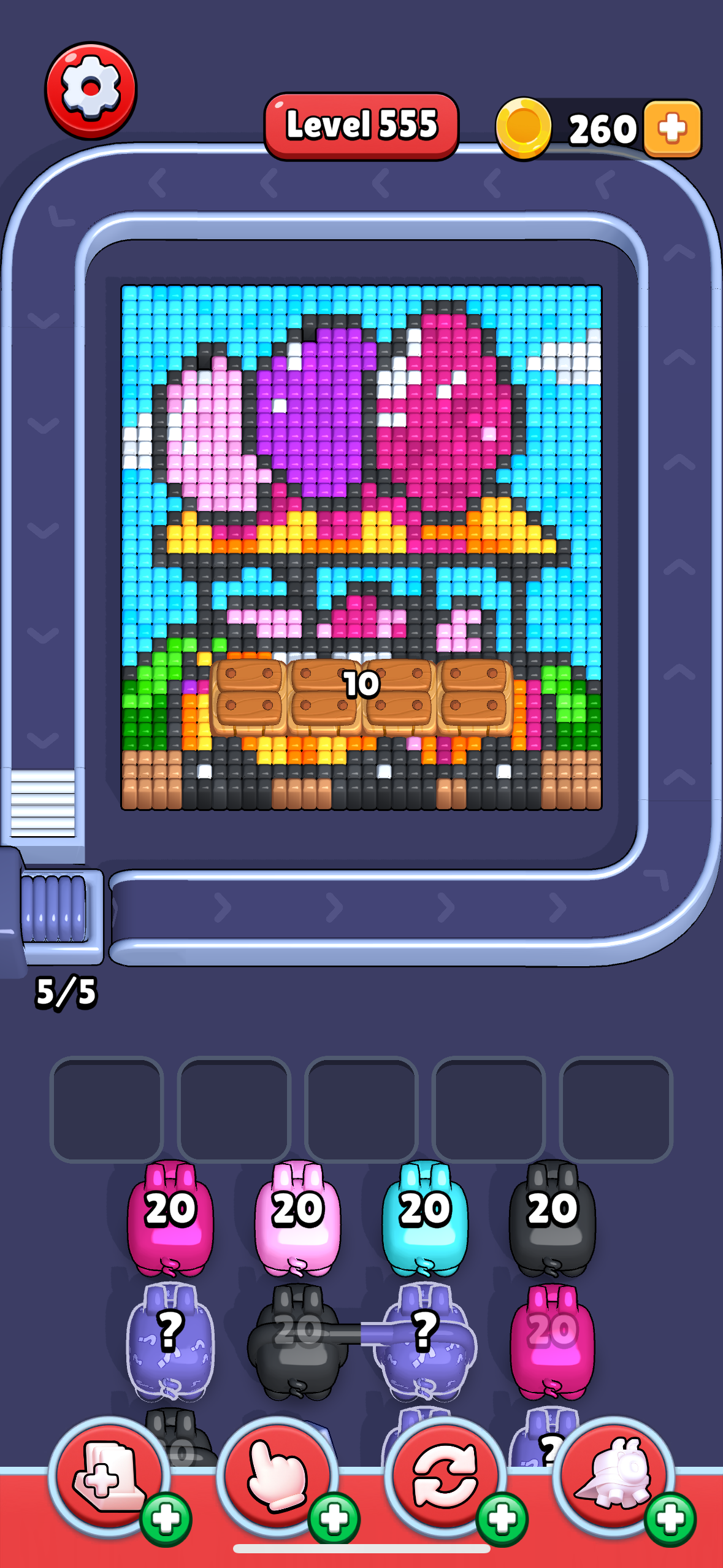Select the cyan 20 shooter
This screenshot has width=723, height=1568.
pos(425,1217)
